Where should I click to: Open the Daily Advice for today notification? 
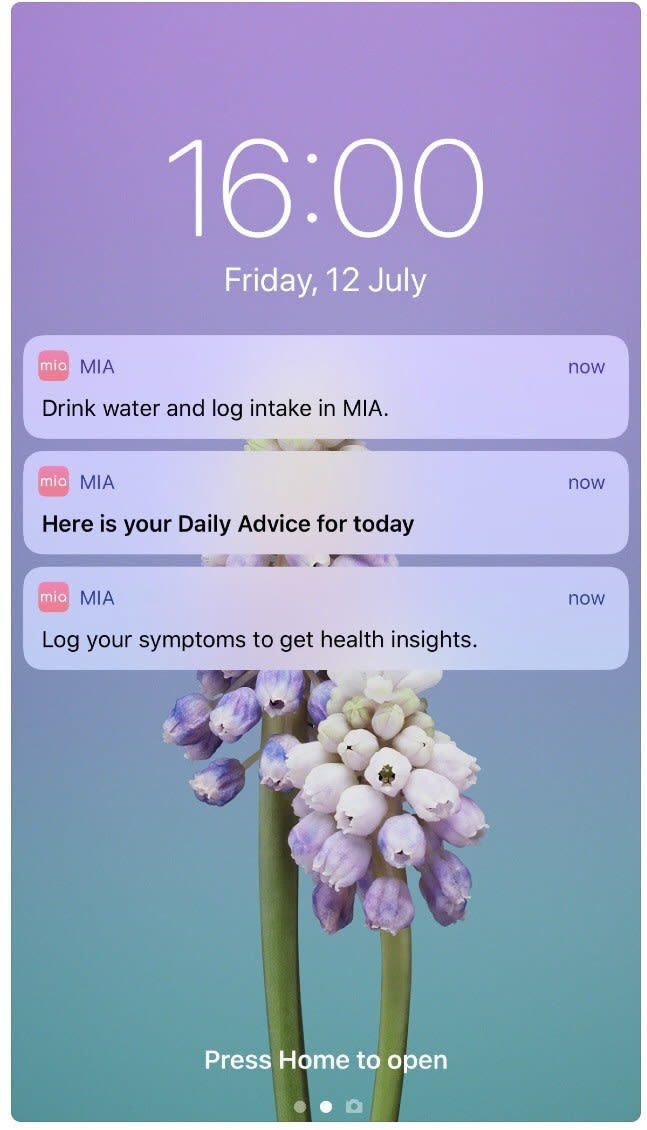325,503
